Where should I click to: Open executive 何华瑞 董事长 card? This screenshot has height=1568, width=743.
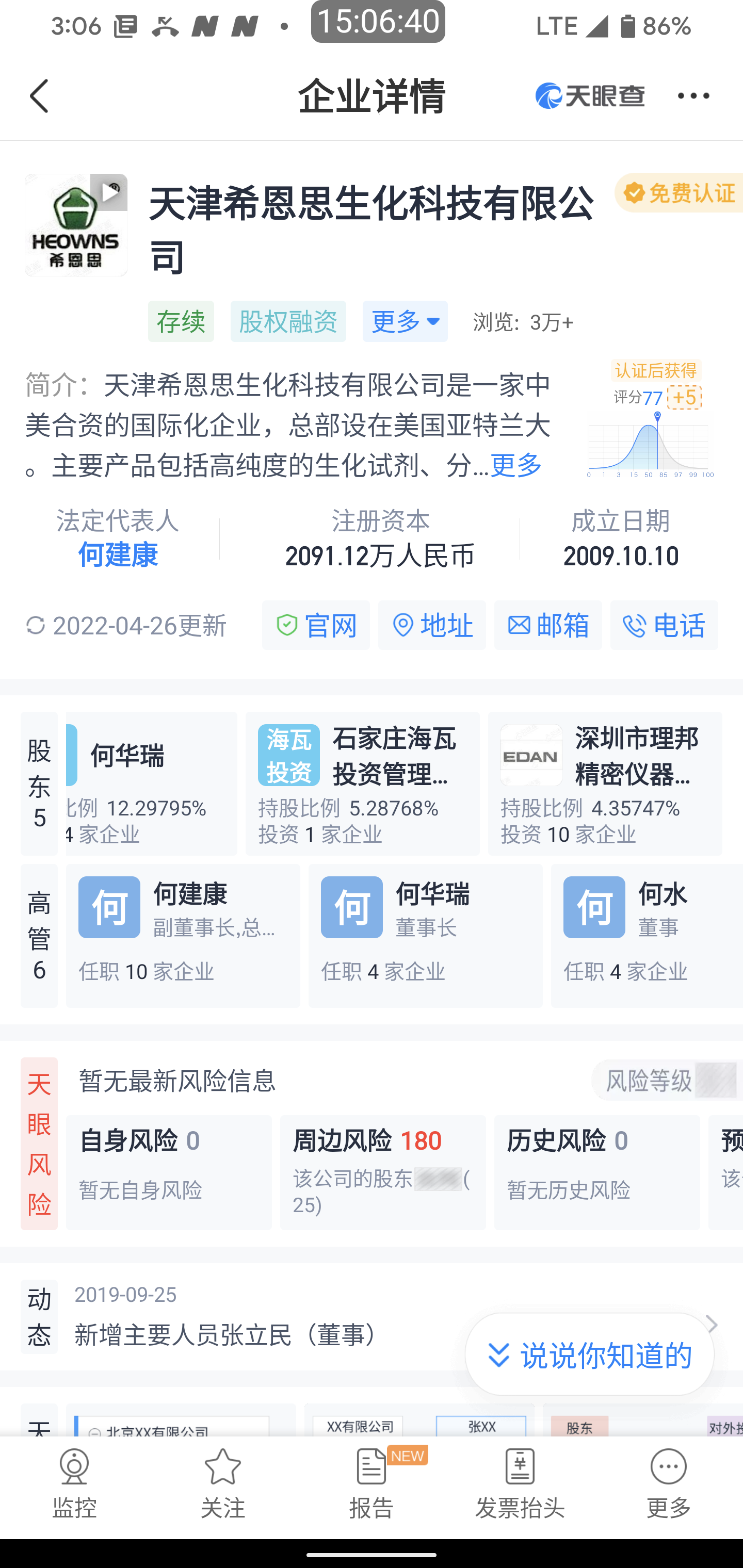tap(425, 936)
